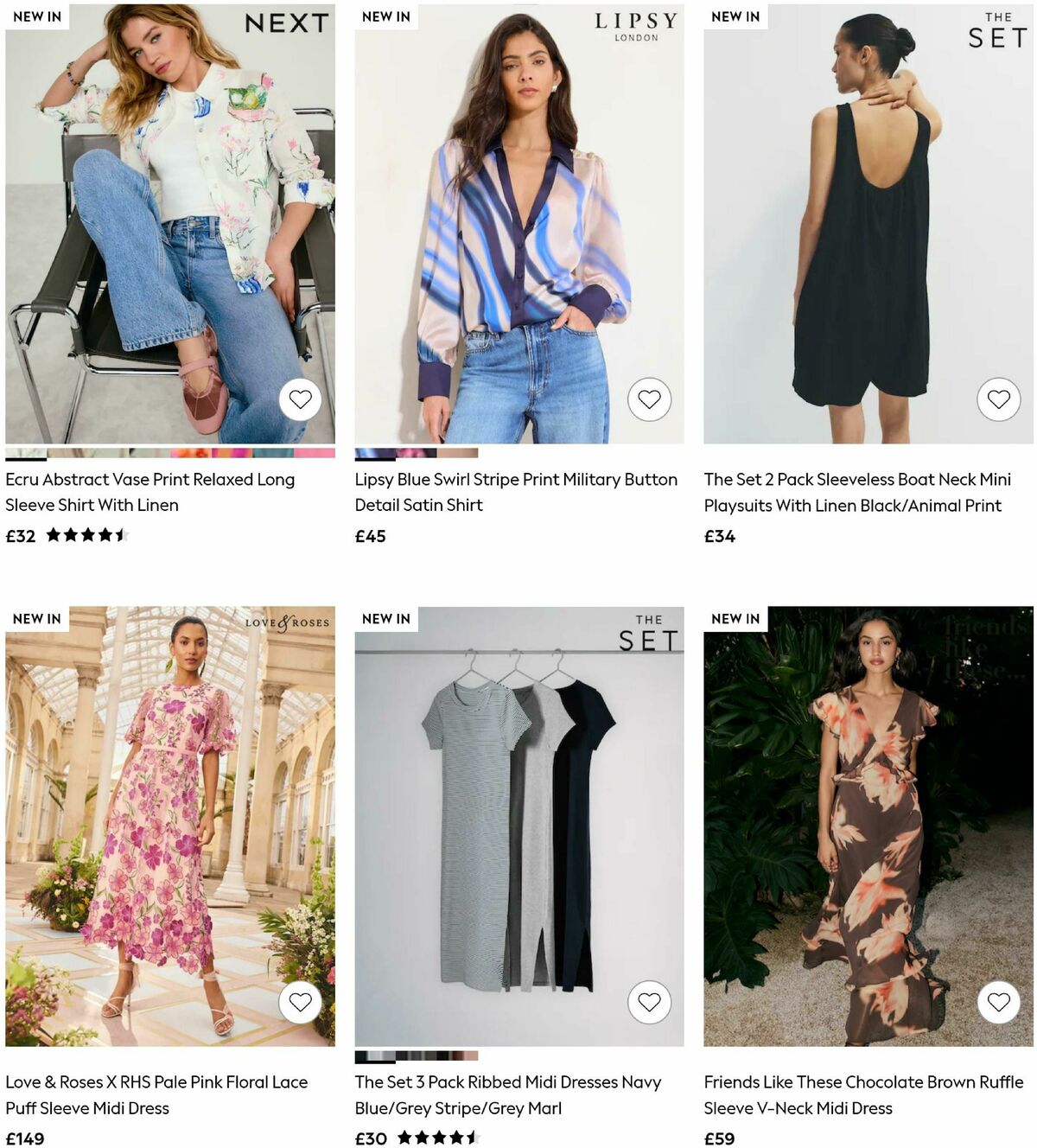Click the NEXT brand logo
The height and width of the screenshot is (1148, 1037).
coord(289,23)
